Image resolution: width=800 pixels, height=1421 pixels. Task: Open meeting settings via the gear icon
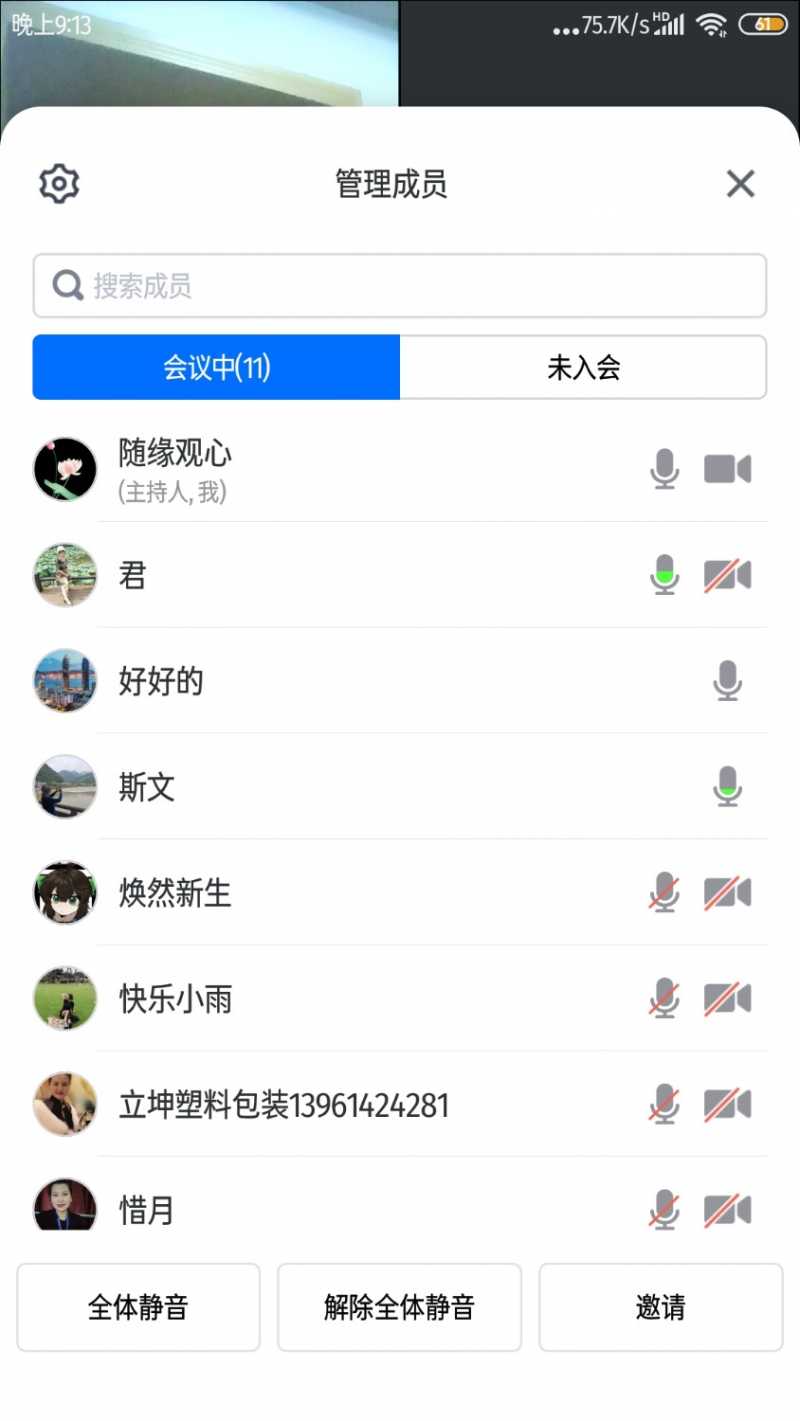(59, 184)
